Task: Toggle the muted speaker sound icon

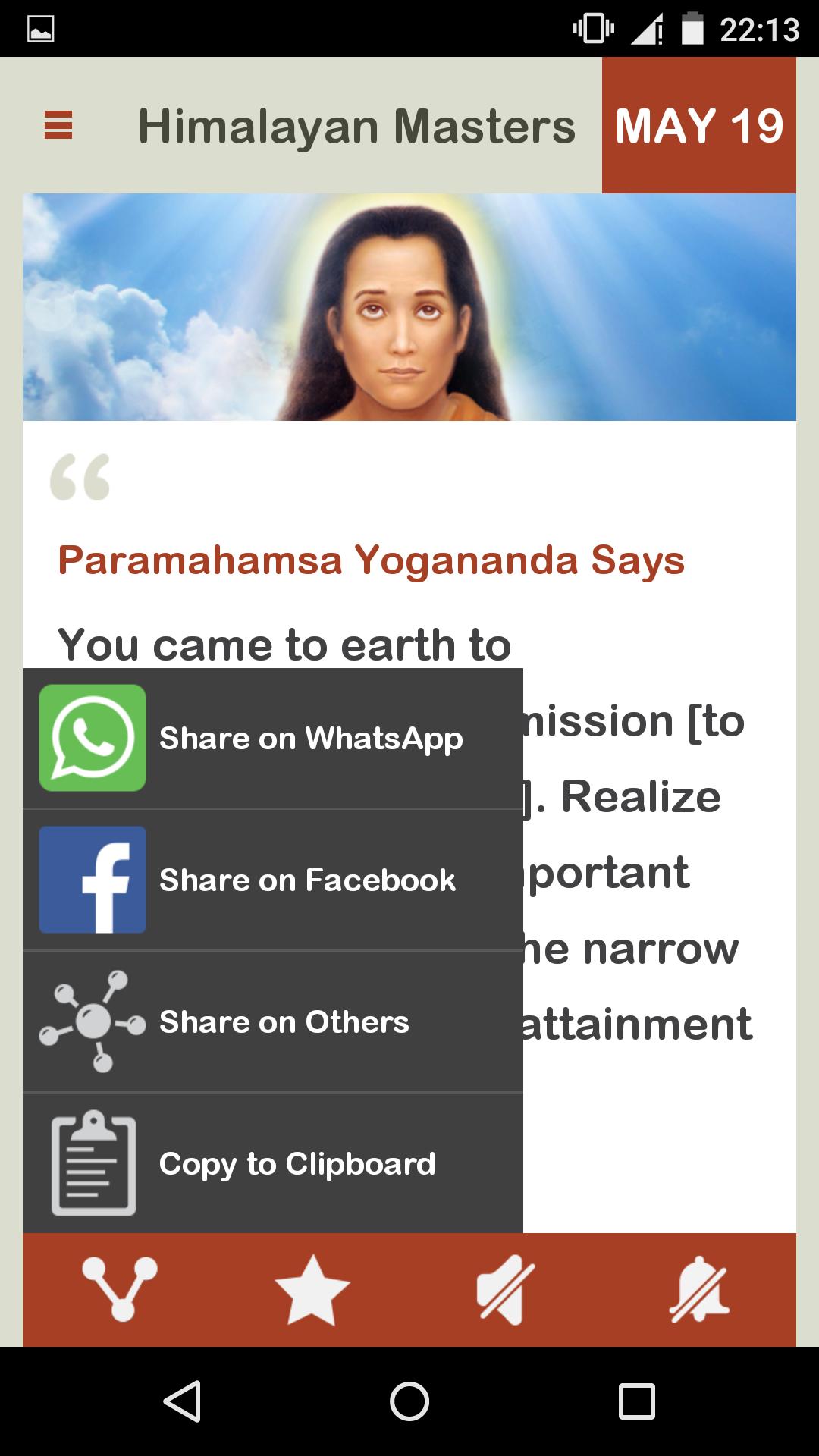Action: point(505,1290)
